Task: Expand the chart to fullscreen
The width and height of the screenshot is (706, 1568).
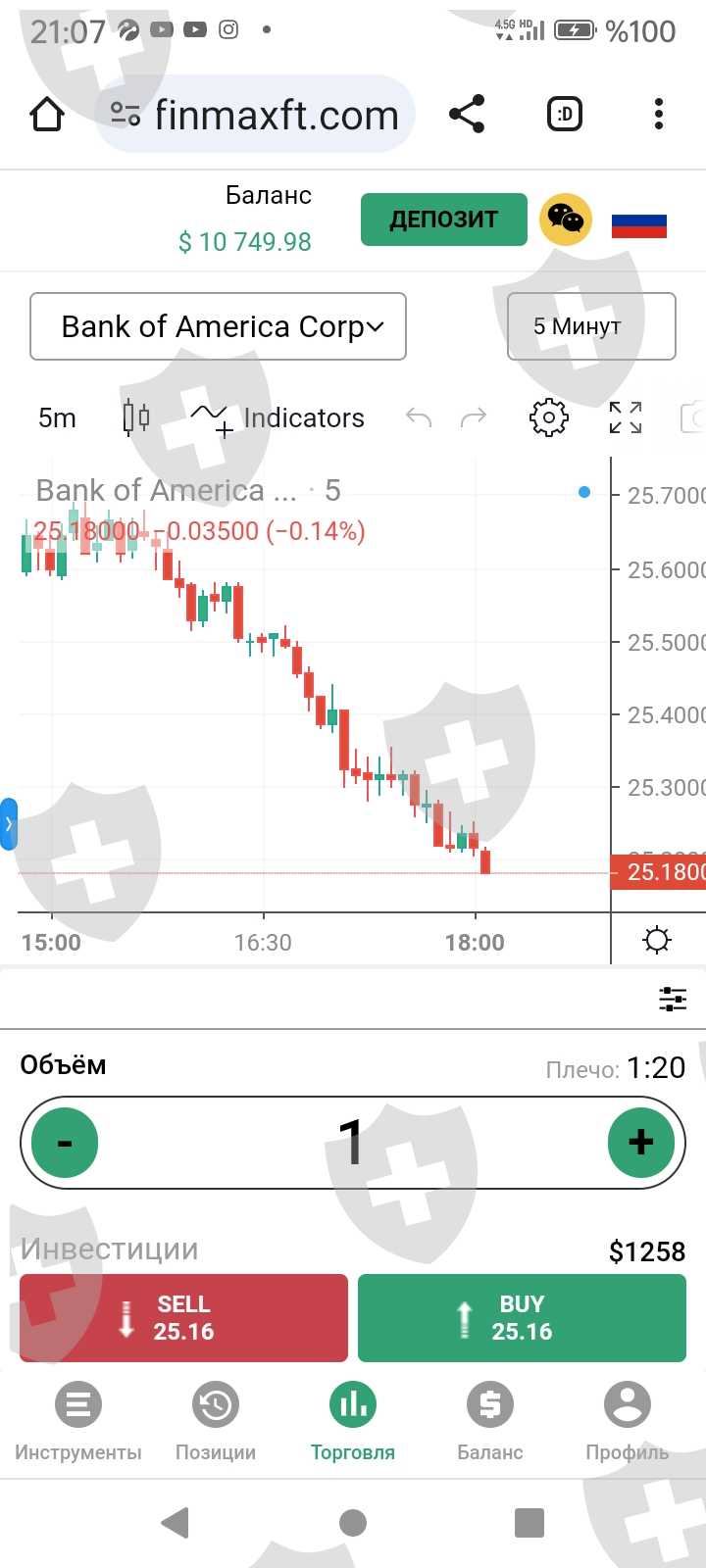Action: (x=626, y=417)
